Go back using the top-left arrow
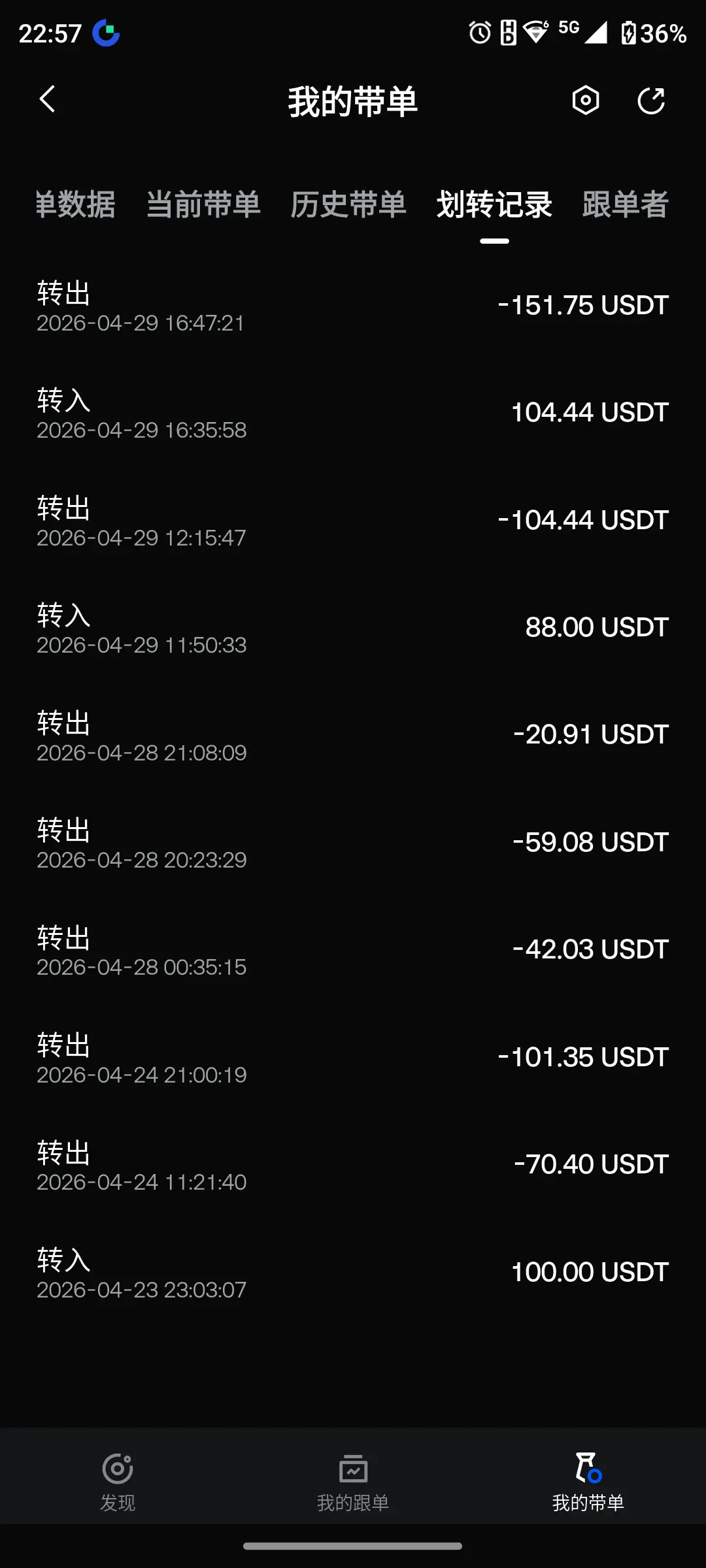Viewport: 706px width, 1568px height. (47, 100)
